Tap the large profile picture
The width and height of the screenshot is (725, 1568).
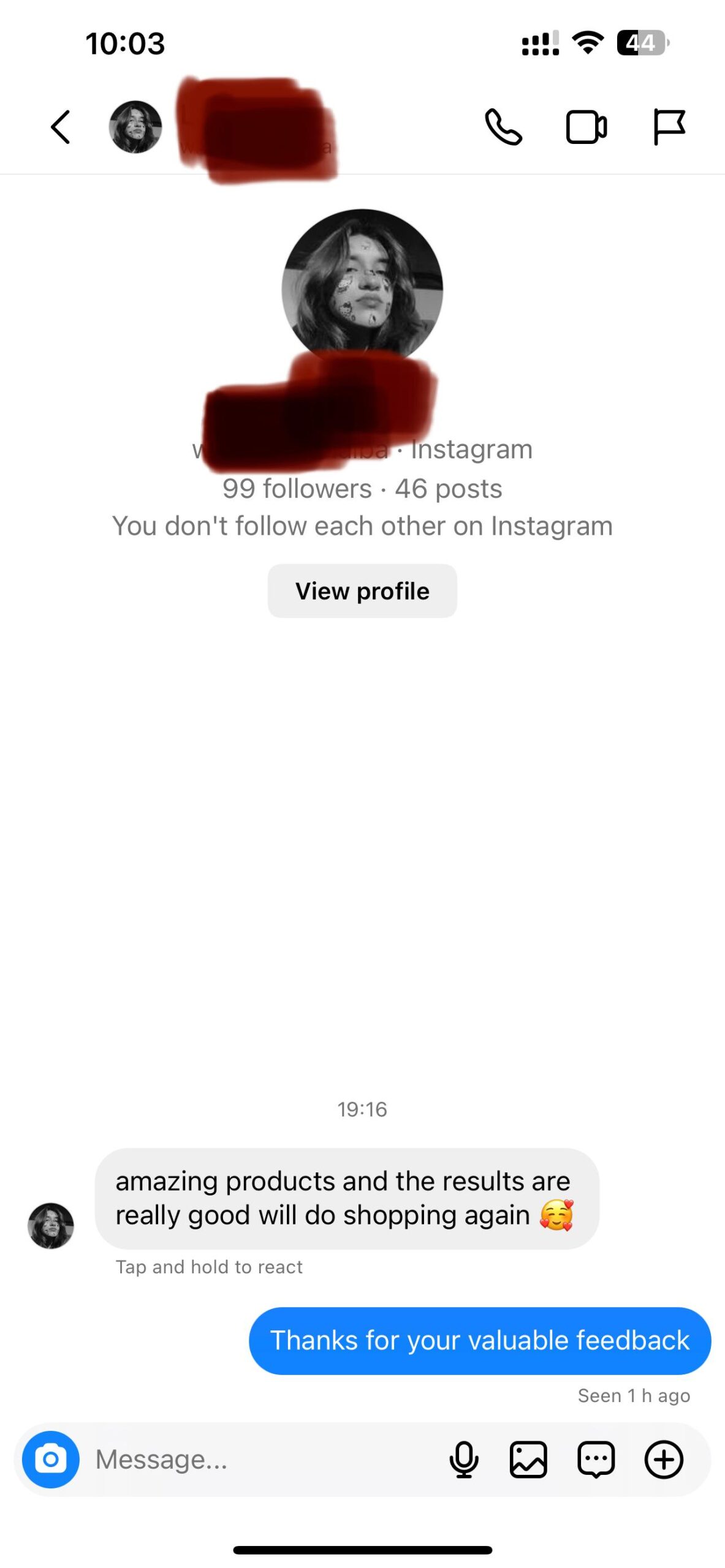point(362,289)
